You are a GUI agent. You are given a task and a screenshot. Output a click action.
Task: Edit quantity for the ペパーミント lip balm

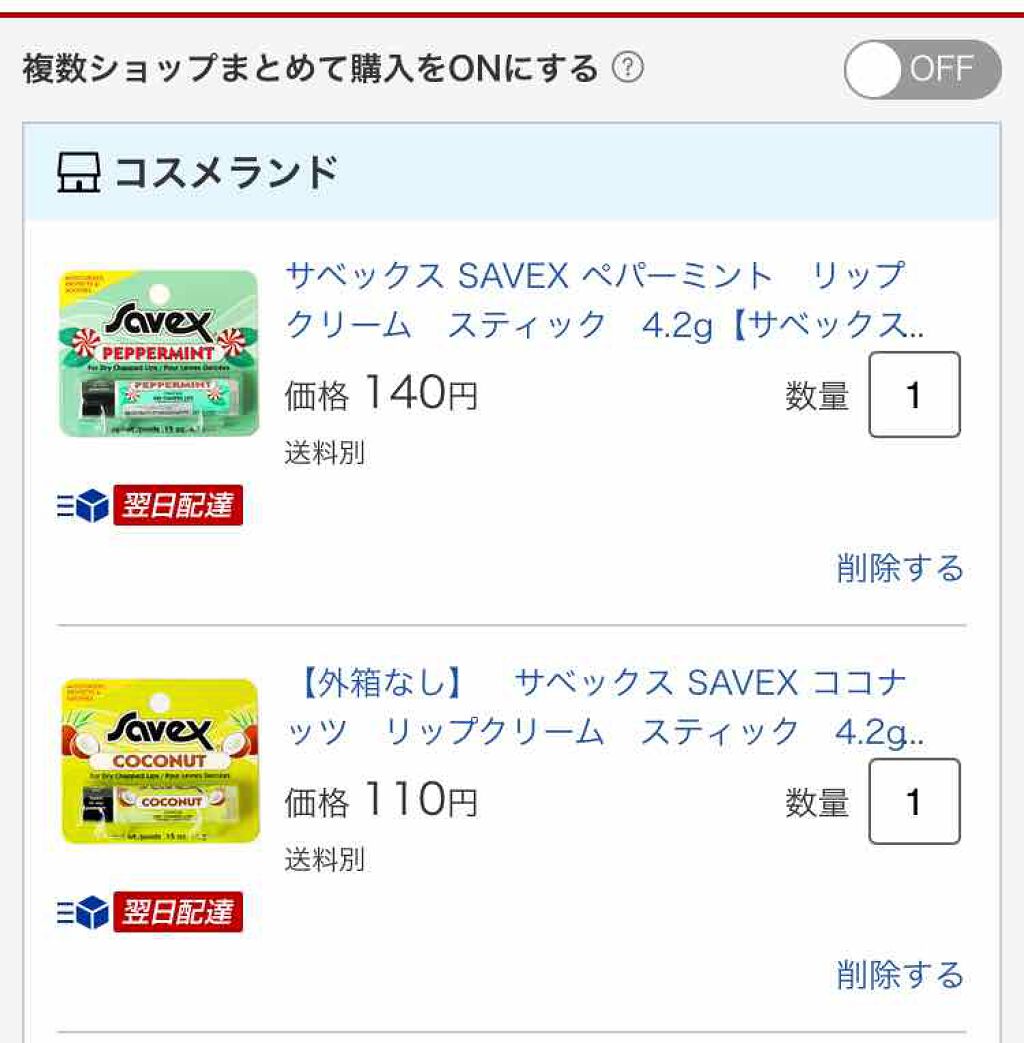click(914, 395)
